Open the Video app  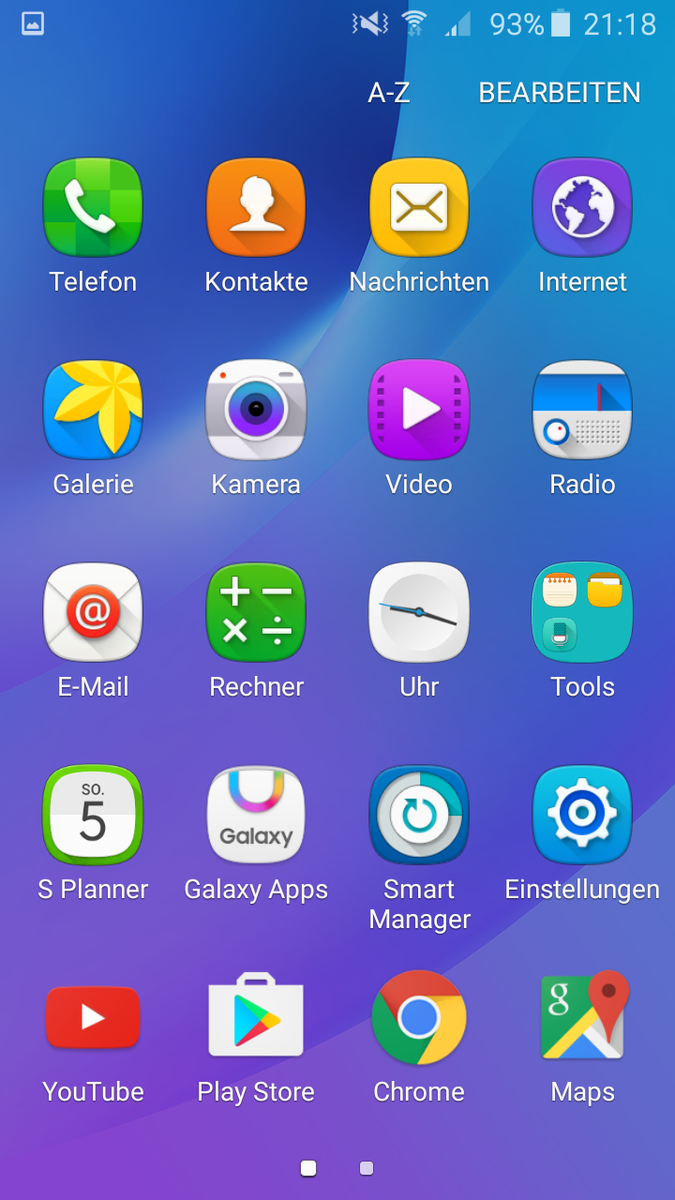(419, 410)
